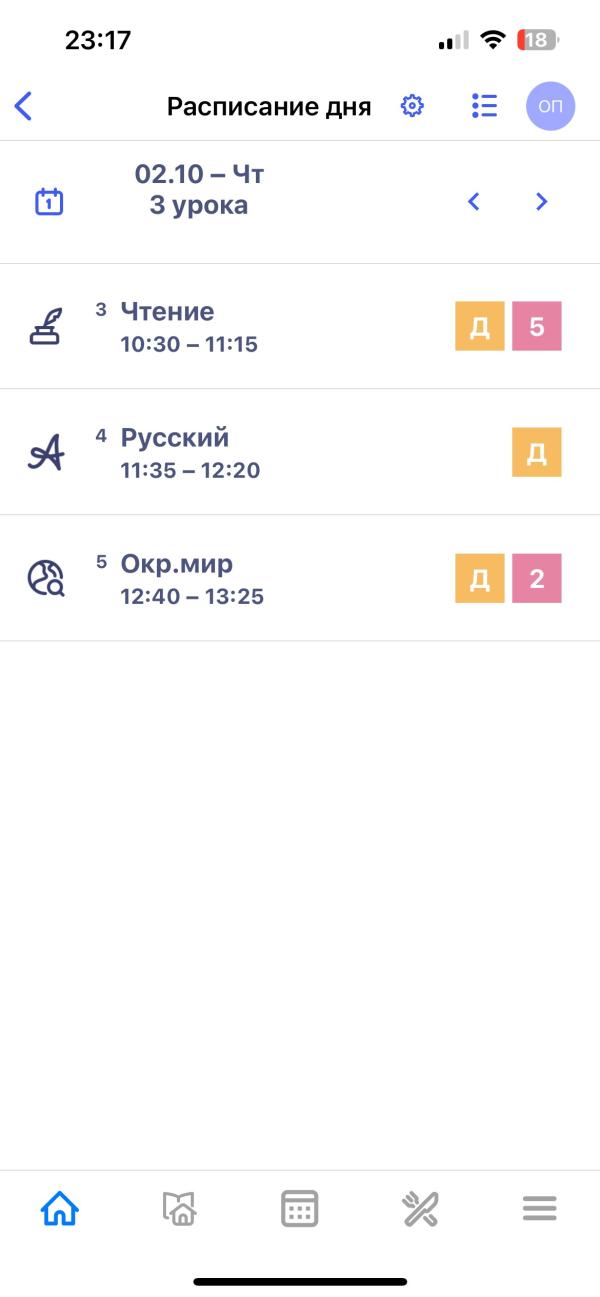Switch to the home tab
The width and height of the screenshot is (600, 1297).
pyautogui.click(x=60, y=1209)
